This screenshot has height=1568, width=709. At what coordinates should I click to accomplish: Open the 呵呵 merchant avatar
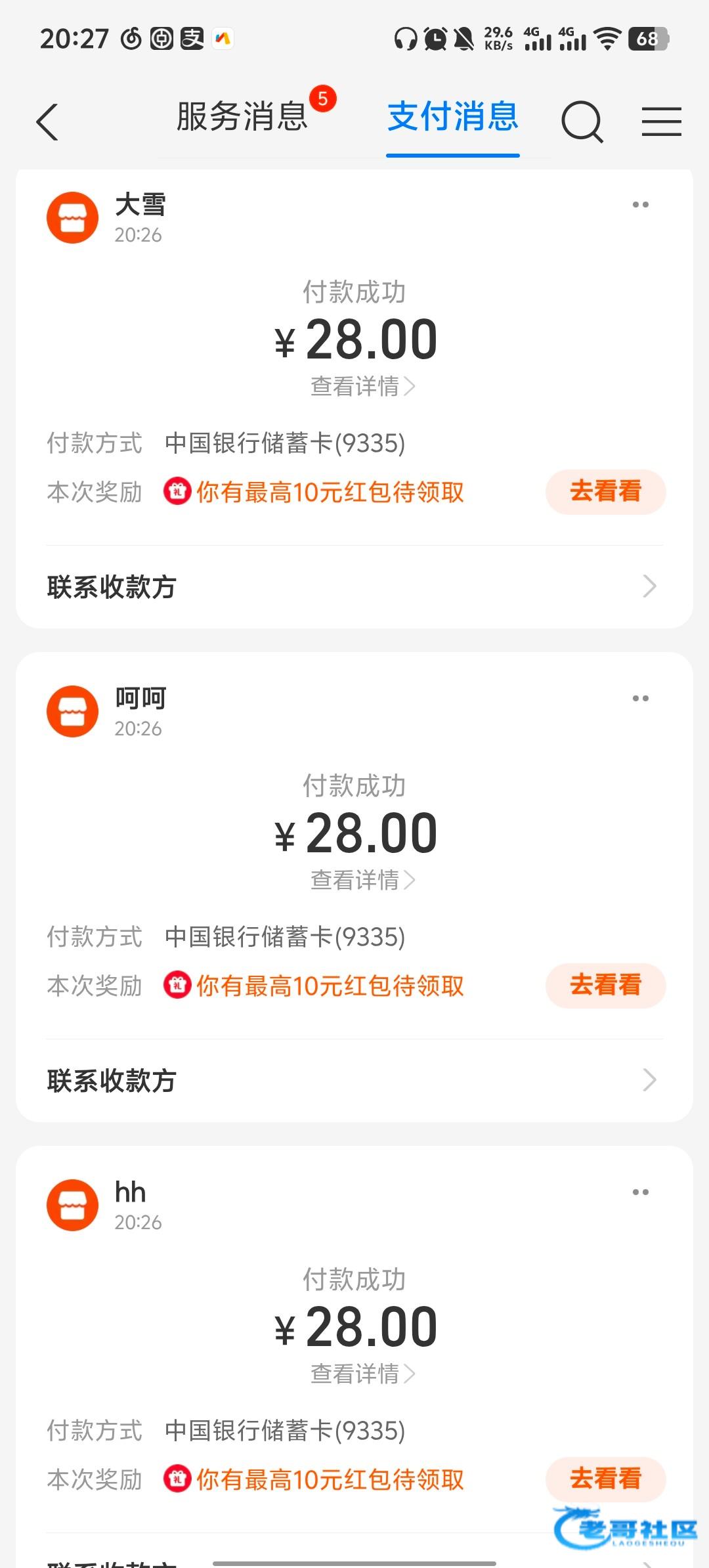coord(73,712)
